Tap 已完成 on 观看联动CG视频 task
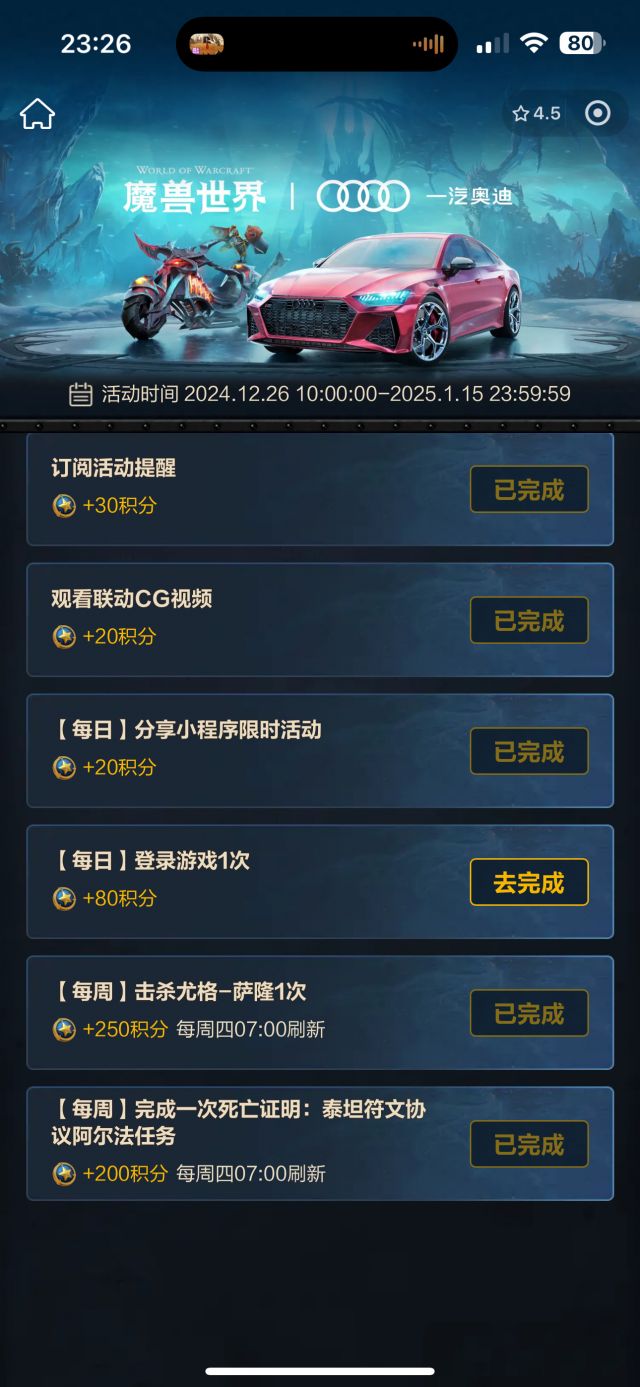 529,620
